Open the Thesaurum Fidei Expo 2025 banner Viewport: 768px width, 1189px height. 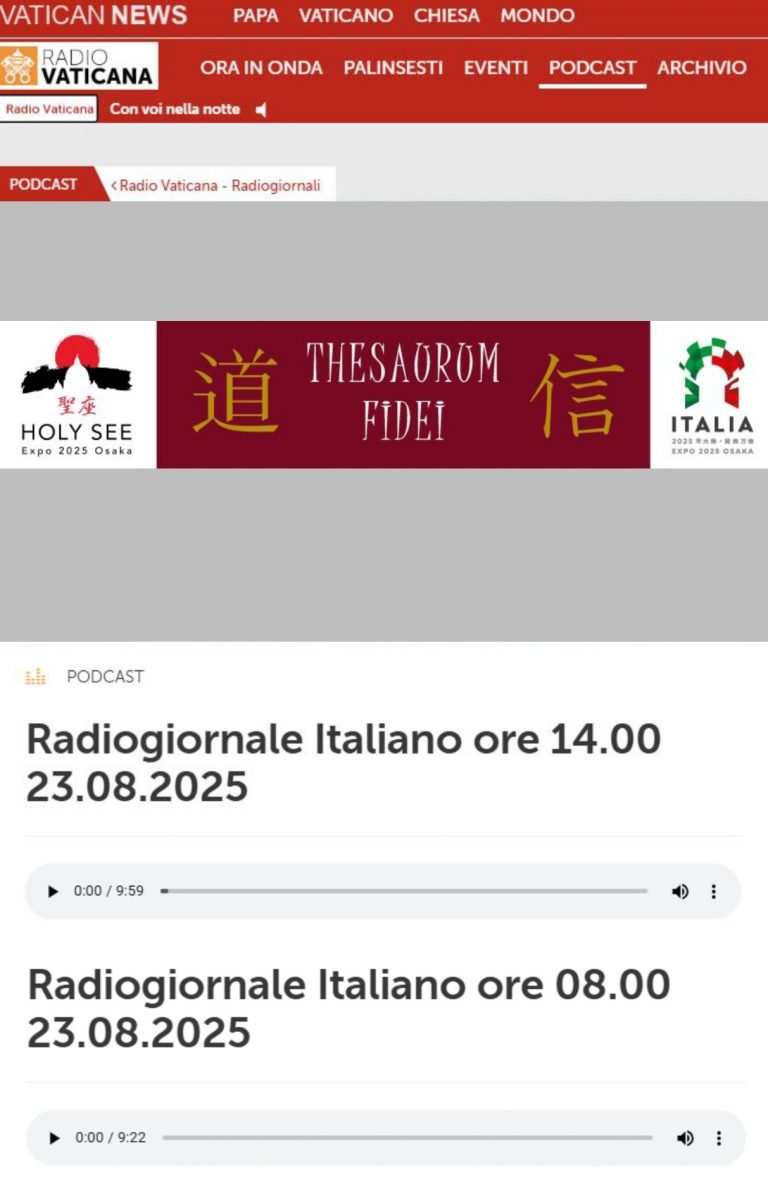click(403, 394)
